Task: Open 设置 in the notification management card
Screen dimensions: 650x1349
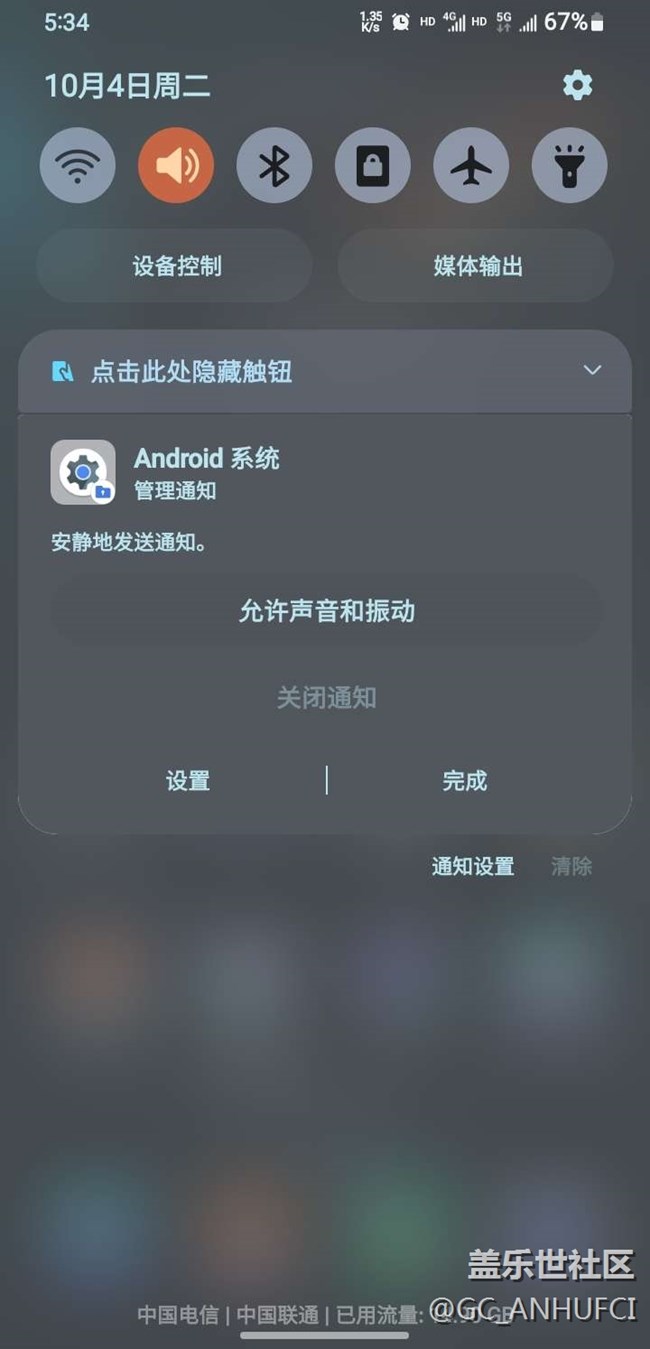Action: (188, 781)
